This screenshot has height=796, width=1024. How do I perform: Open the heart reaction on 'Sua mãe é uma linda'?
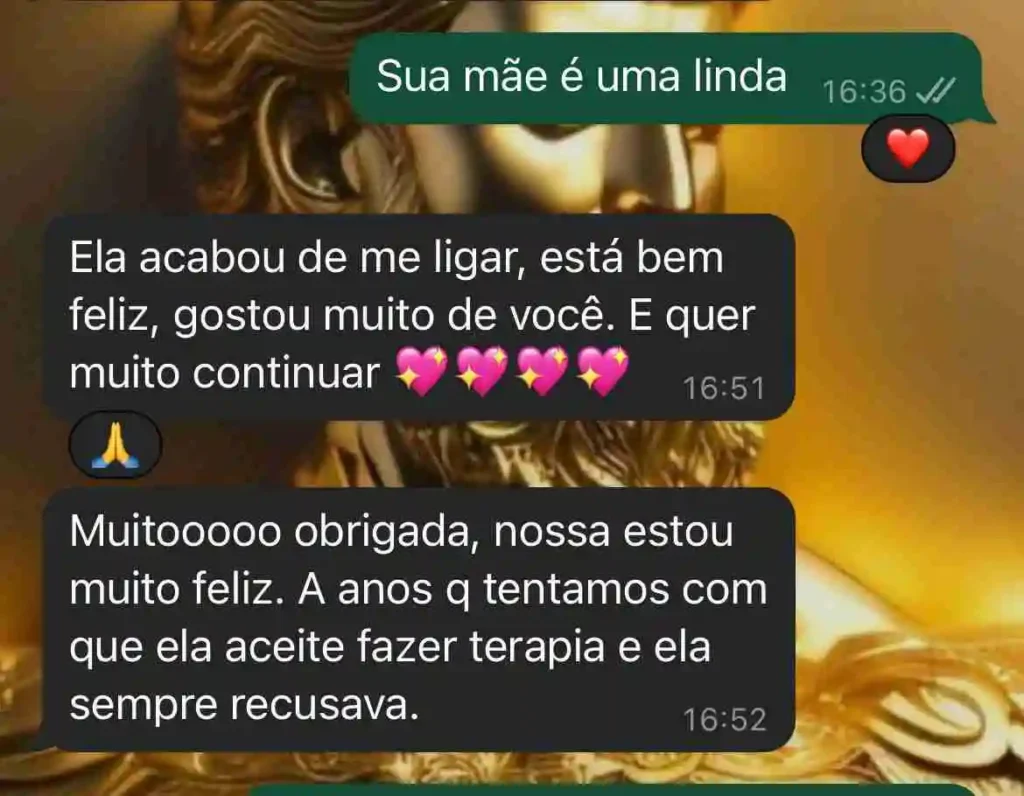coord(908,149)
